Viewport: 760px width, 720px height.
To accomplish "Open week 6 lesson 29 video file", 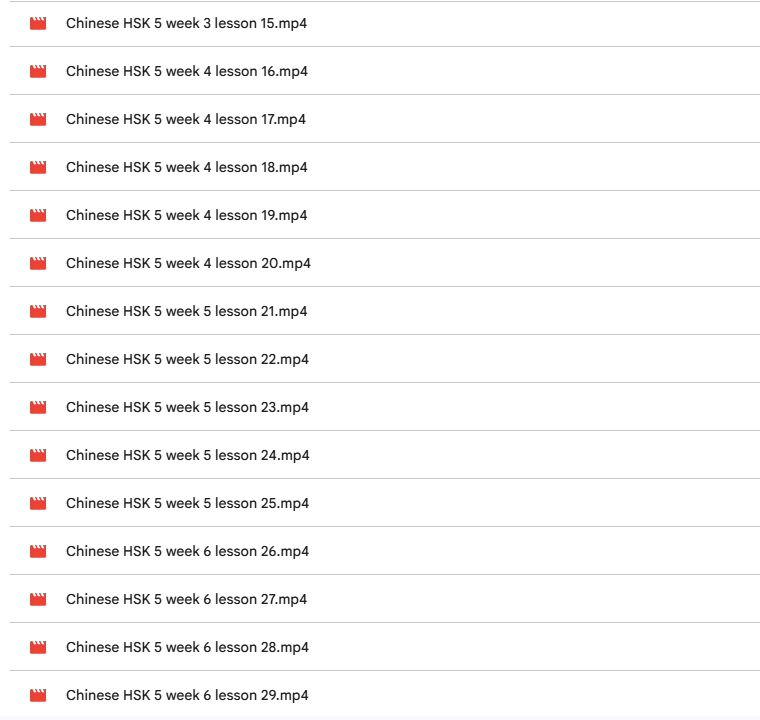I will click(x=188, y=695).
